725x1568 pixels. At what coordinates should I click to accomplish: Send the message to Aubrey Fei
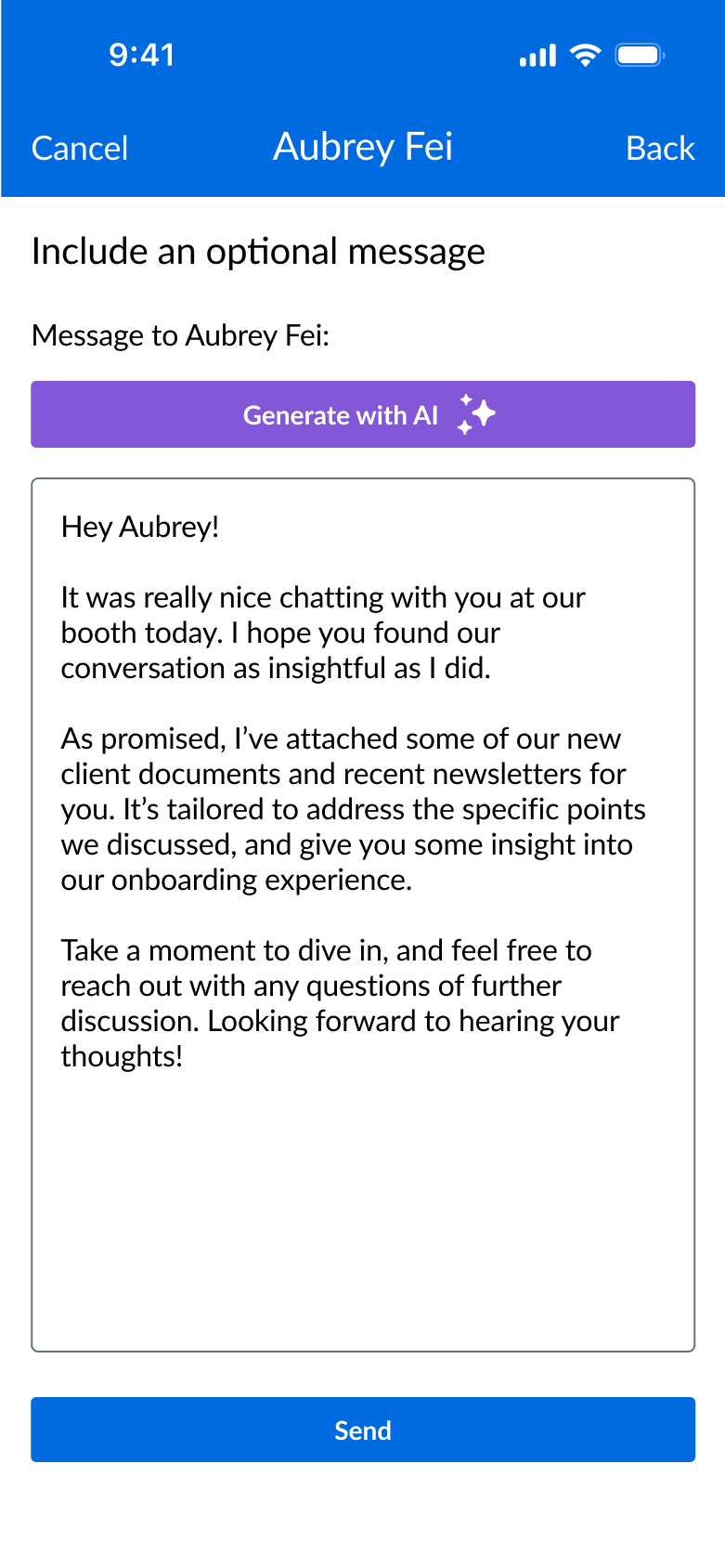pos(363,1430)
